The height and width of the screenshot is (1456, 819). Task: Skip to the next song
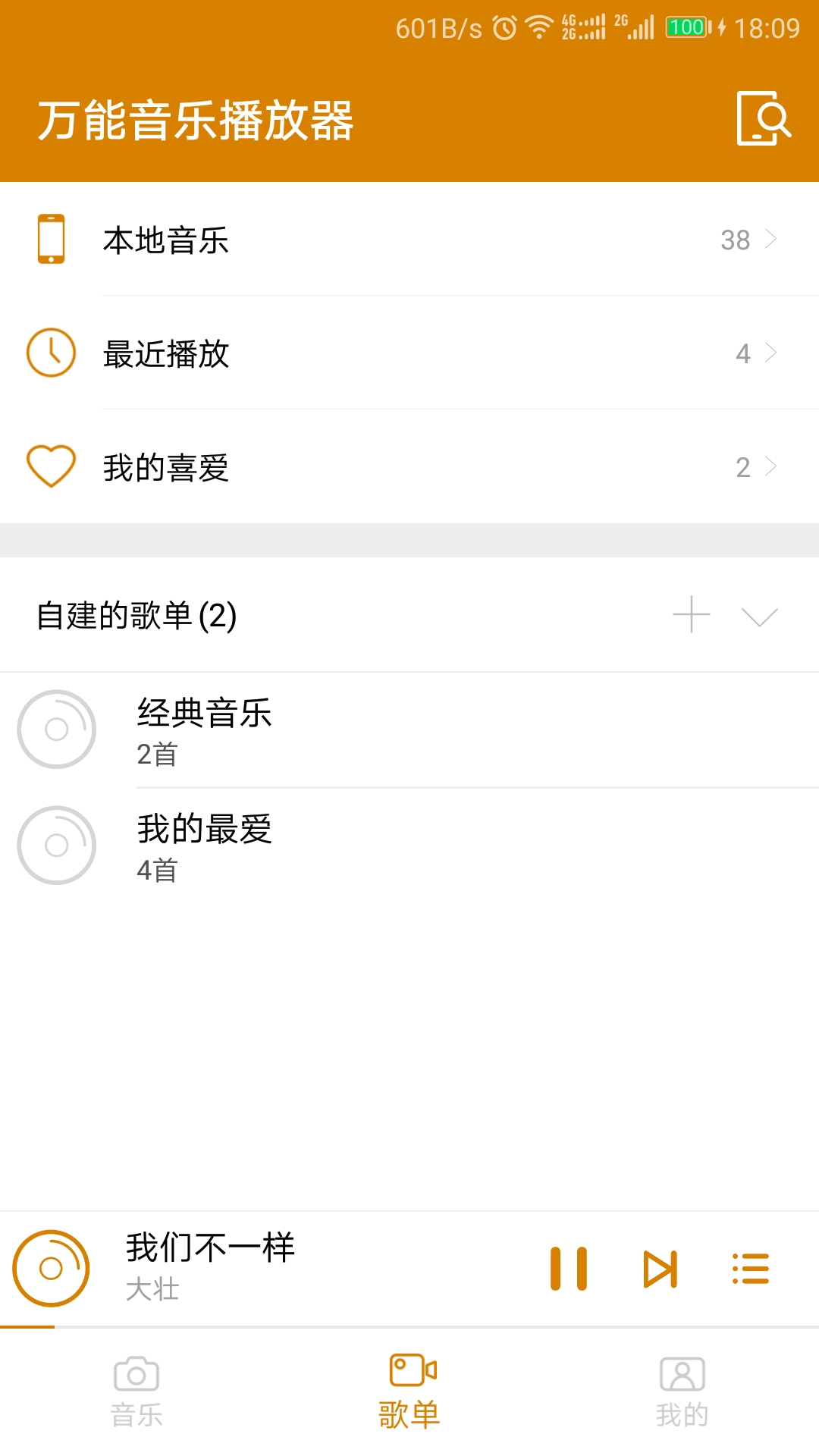click(661, 1266)
